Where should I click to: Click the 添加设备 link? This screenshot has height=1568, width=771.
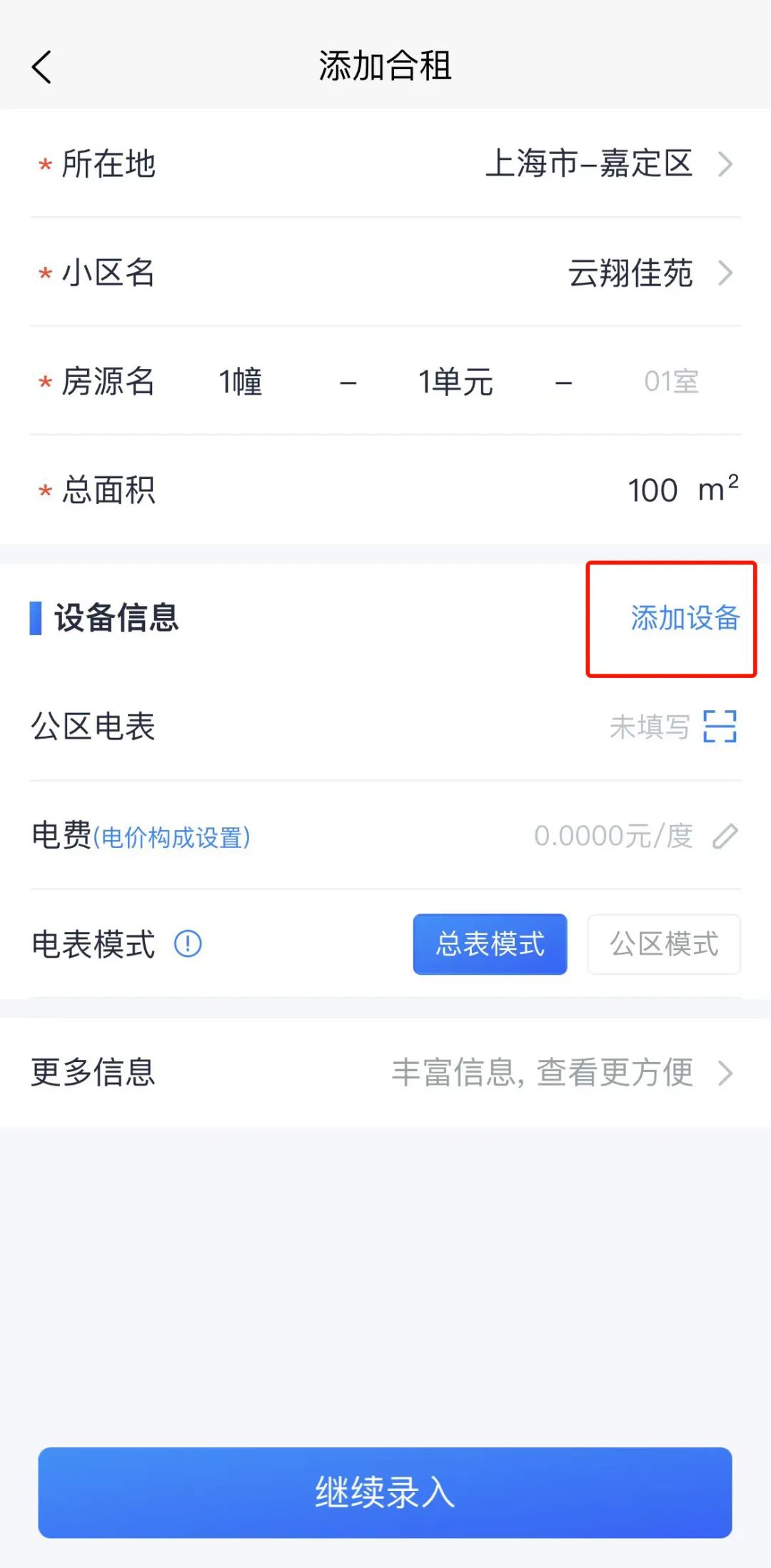[x=684, y=620]
